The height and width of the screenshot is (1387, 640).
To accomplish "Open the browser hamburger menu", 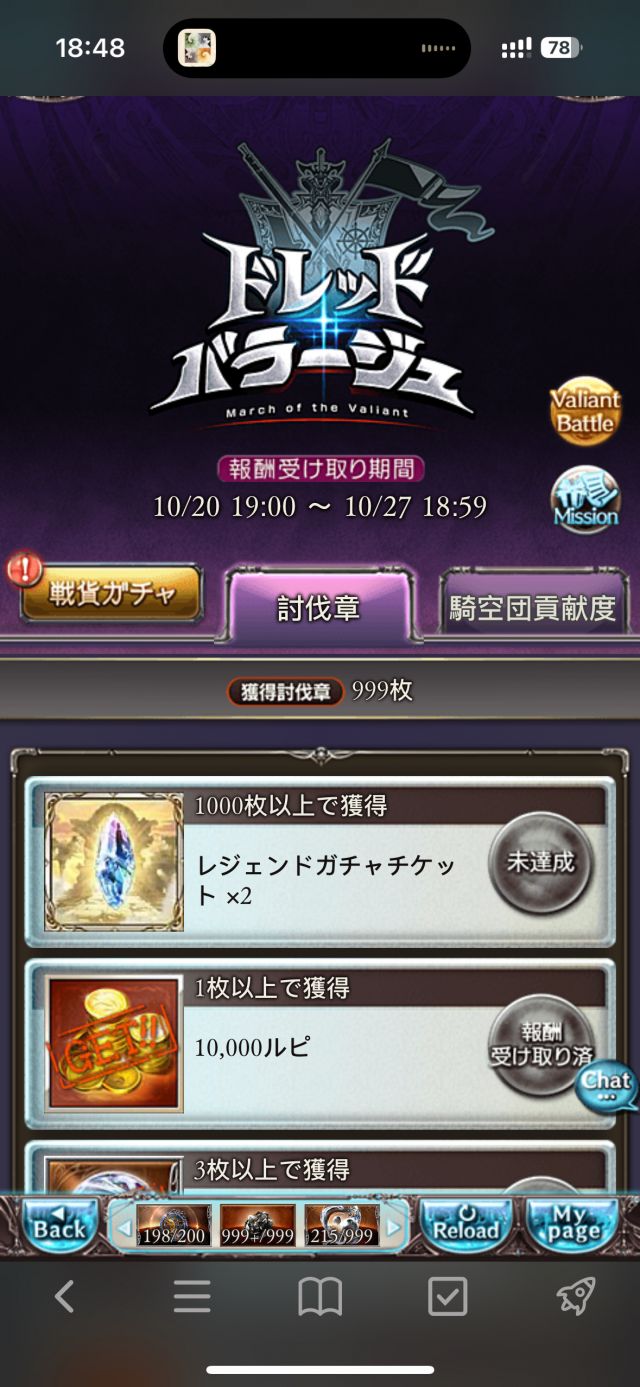I will (192, 1297).
